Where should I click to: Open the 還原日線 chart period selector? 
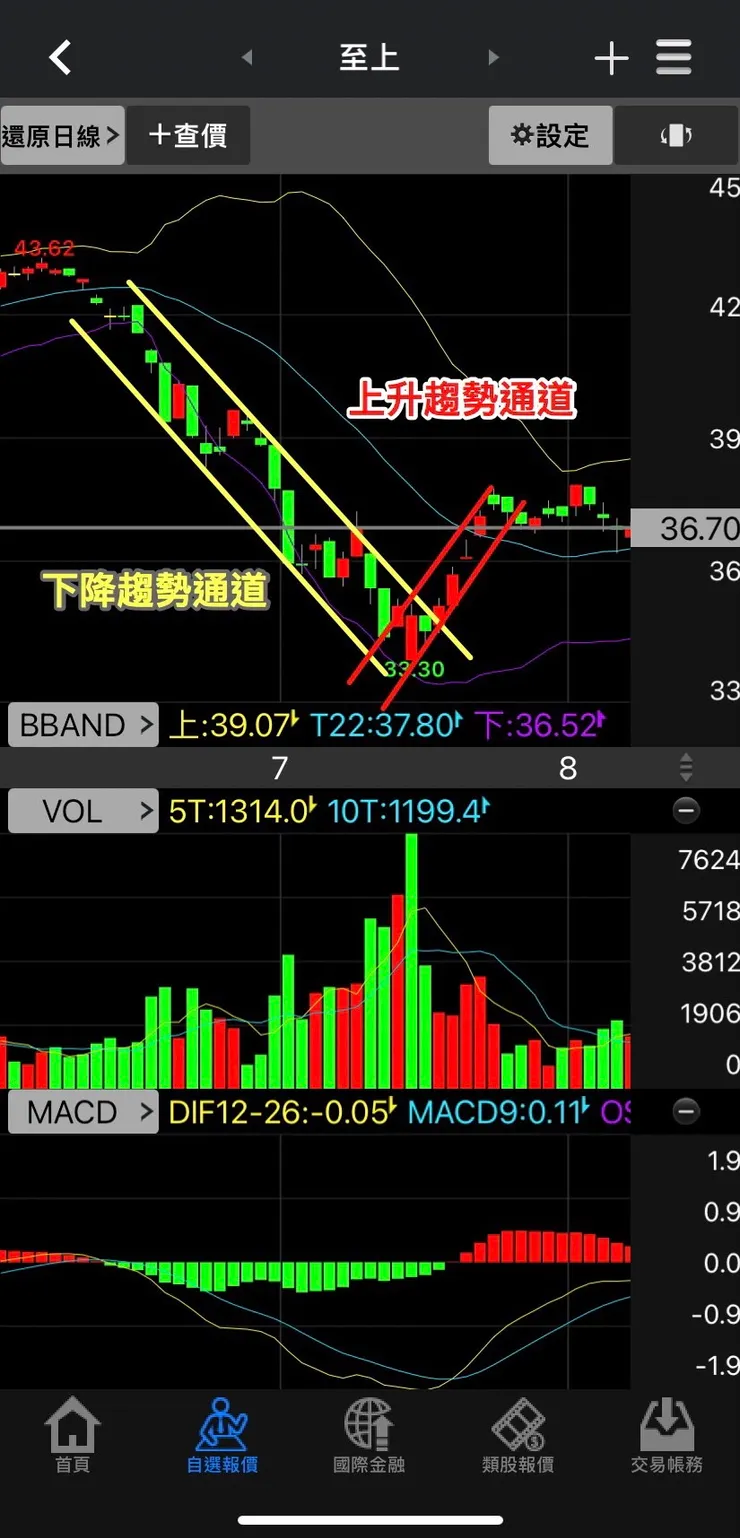click(x=62, y=135)
